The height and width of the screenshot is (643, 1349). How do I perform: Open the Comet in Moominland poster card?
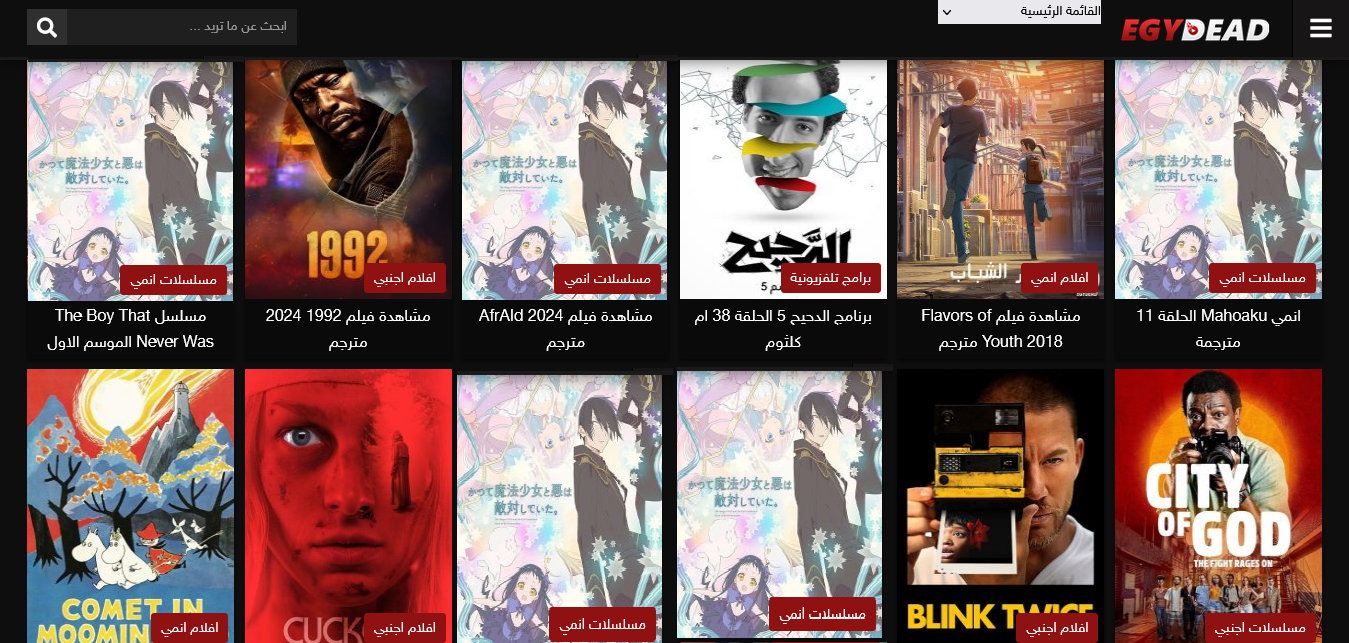(130, 500)
